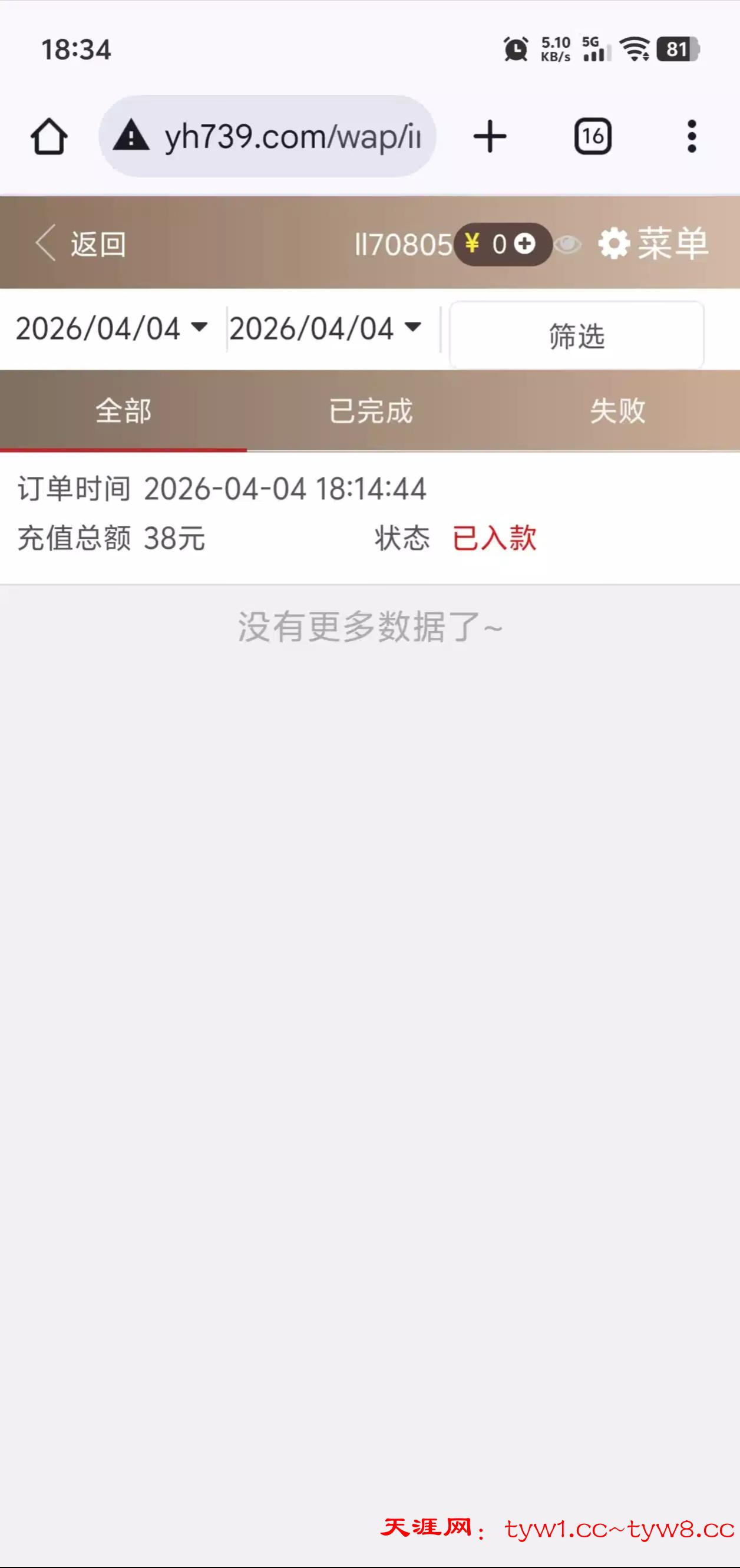Viewport: 740px width, 1568px height.
Task: Open the browser overflow menu
Action: click(691, 136)
